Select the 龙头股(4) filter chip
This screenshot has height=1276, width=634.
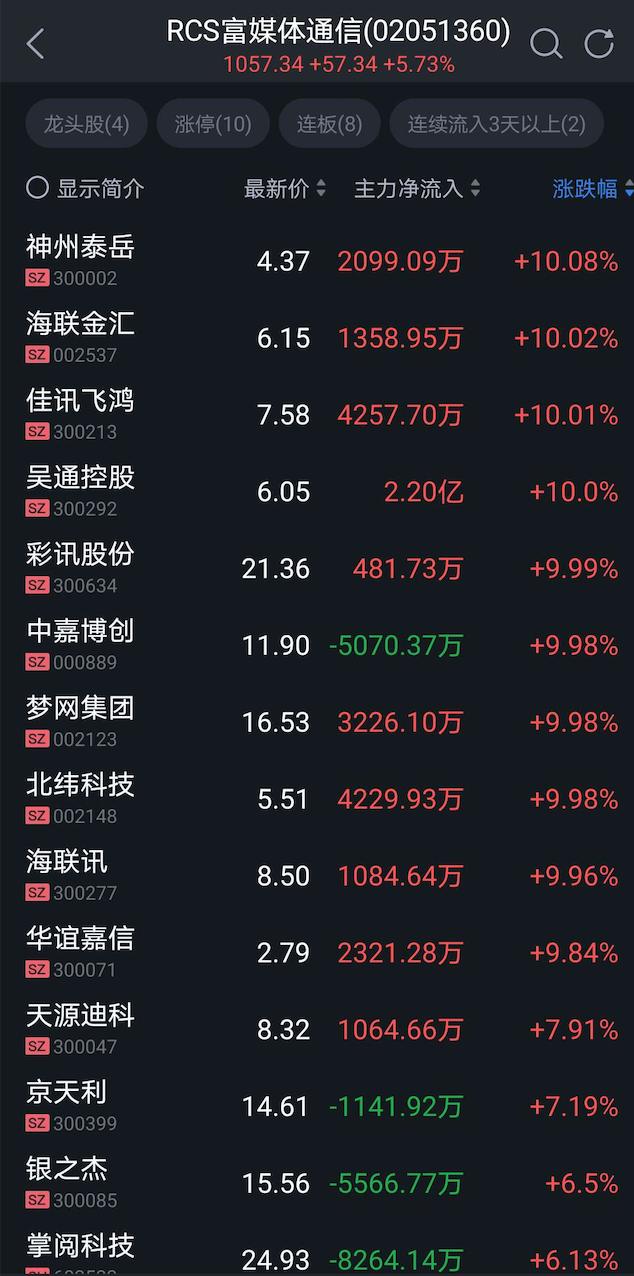pyautogui.click(x=86, y=124)
